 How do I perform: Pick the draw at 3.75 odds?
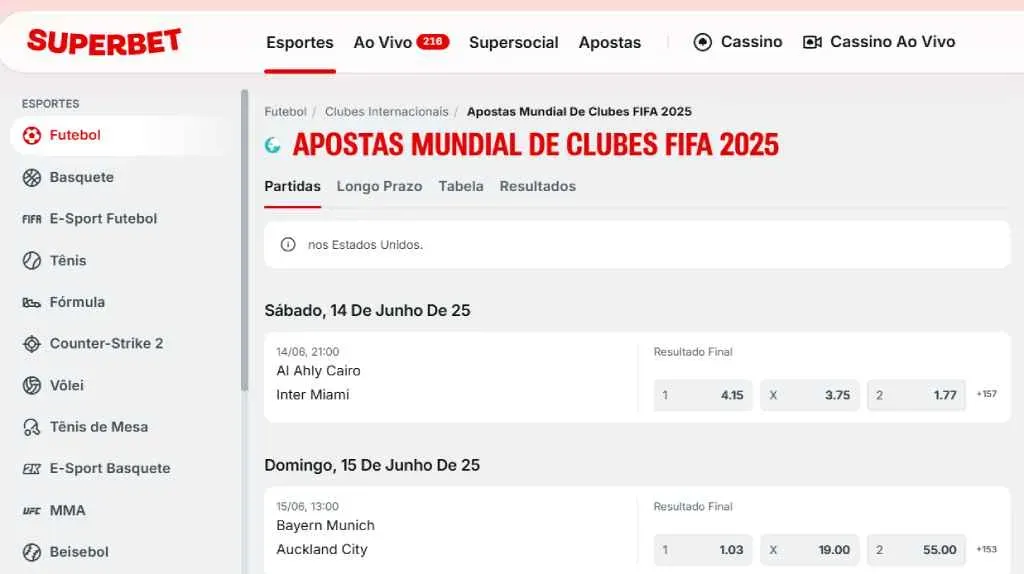coord(809,395)
